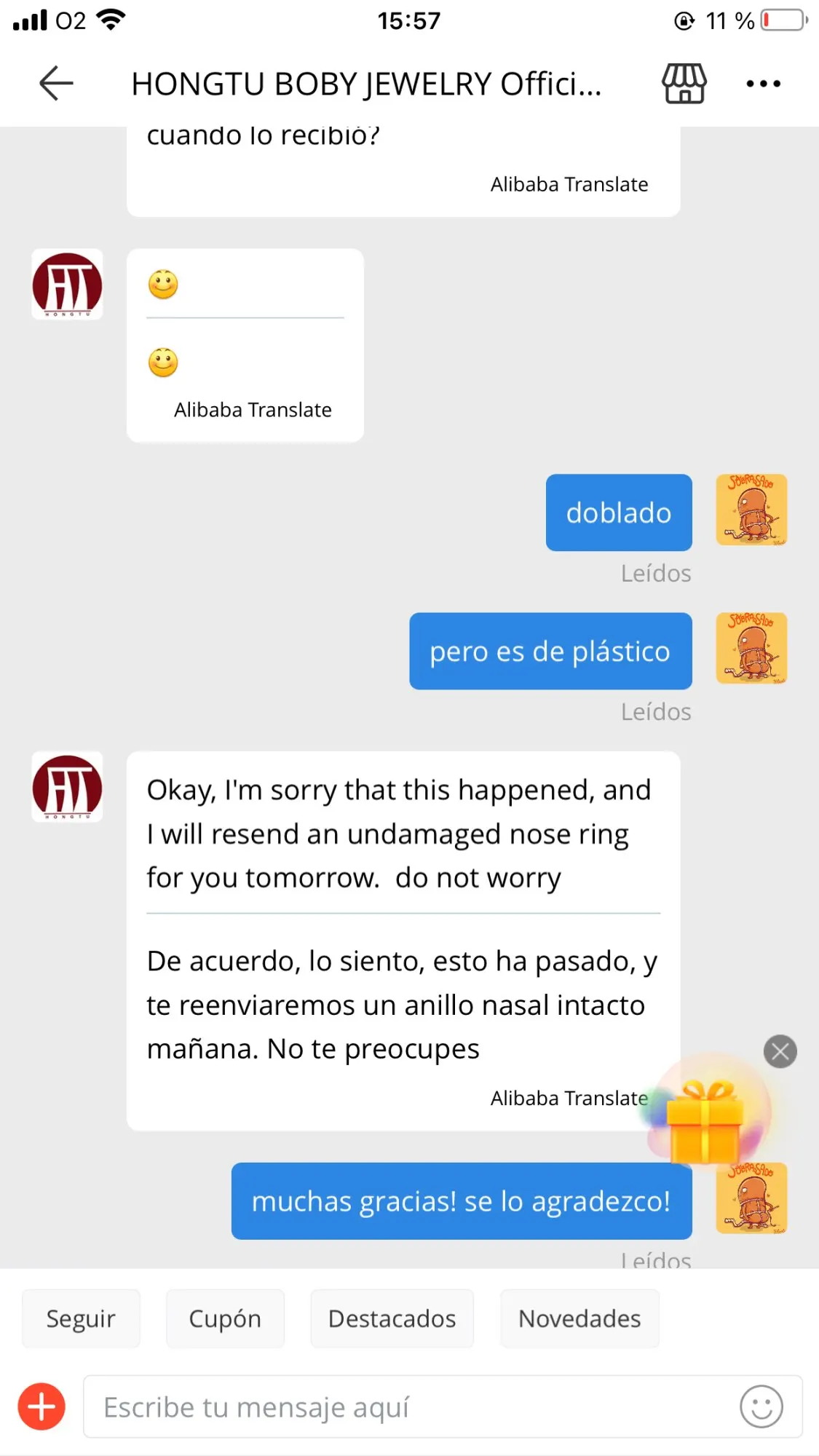Open the seller's store icon
The width and height of the screenshot is (819, 1456).
684,83
